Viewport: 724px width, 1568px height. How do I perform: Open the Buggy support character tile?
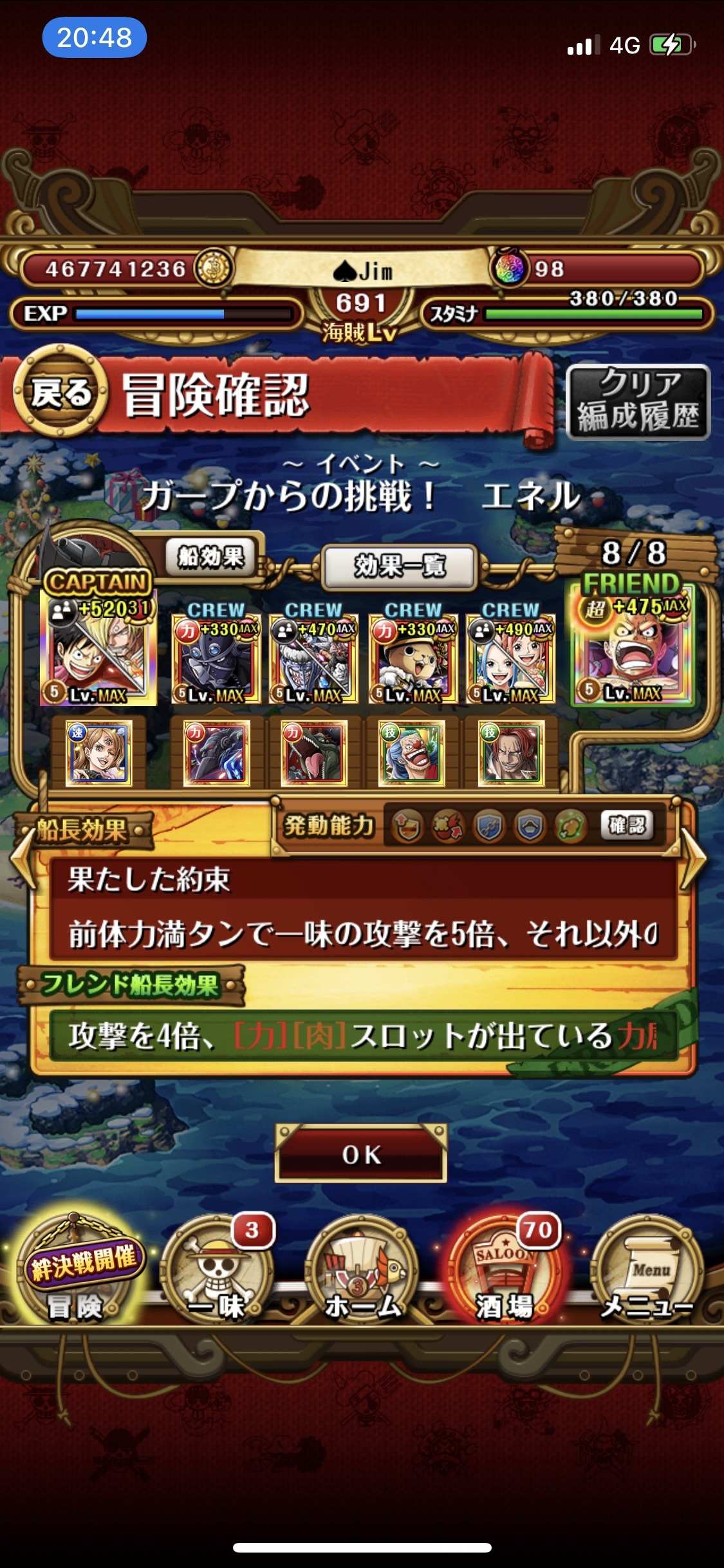pos(411,753)
